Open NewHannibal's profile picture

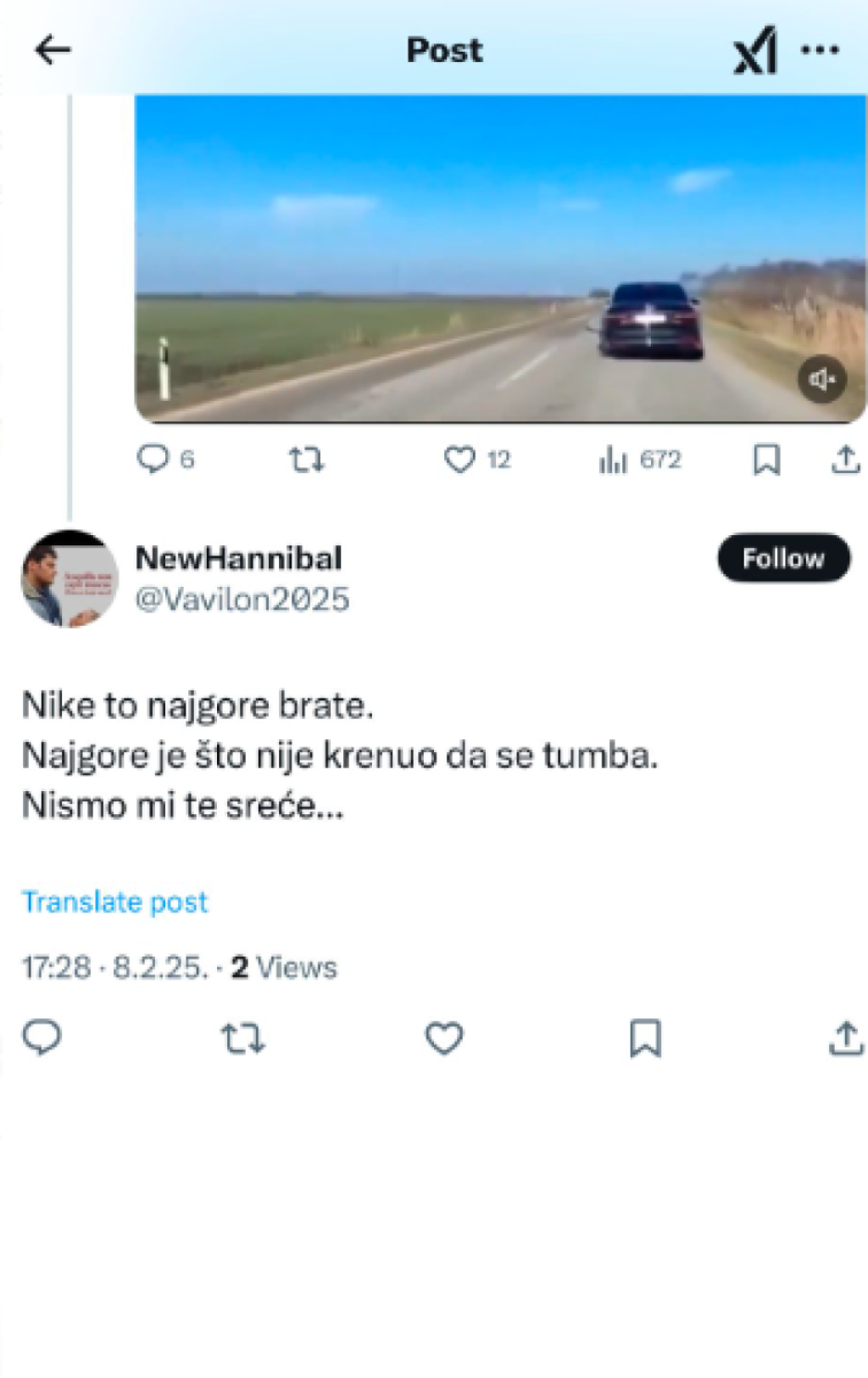[70, 579]
